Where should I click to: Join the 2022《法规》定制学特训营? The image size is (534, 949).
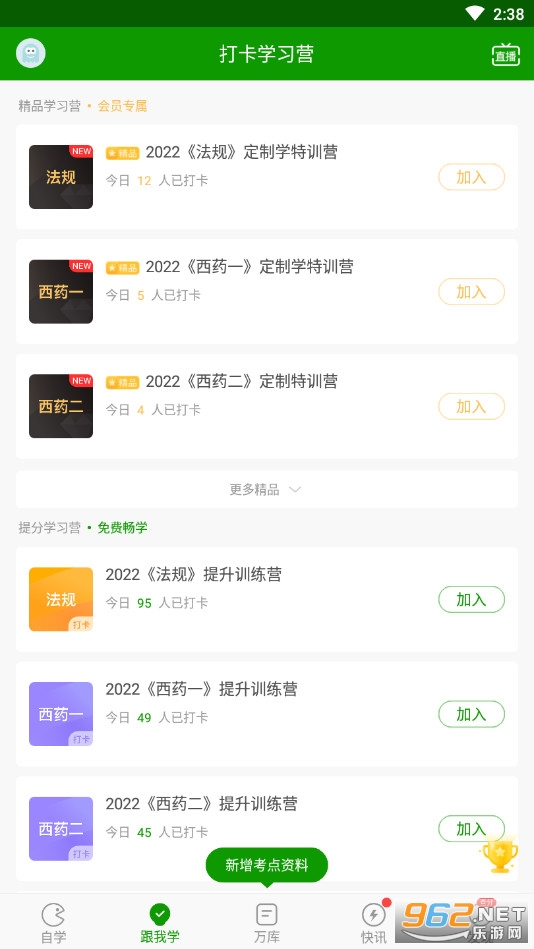point(471,177)
